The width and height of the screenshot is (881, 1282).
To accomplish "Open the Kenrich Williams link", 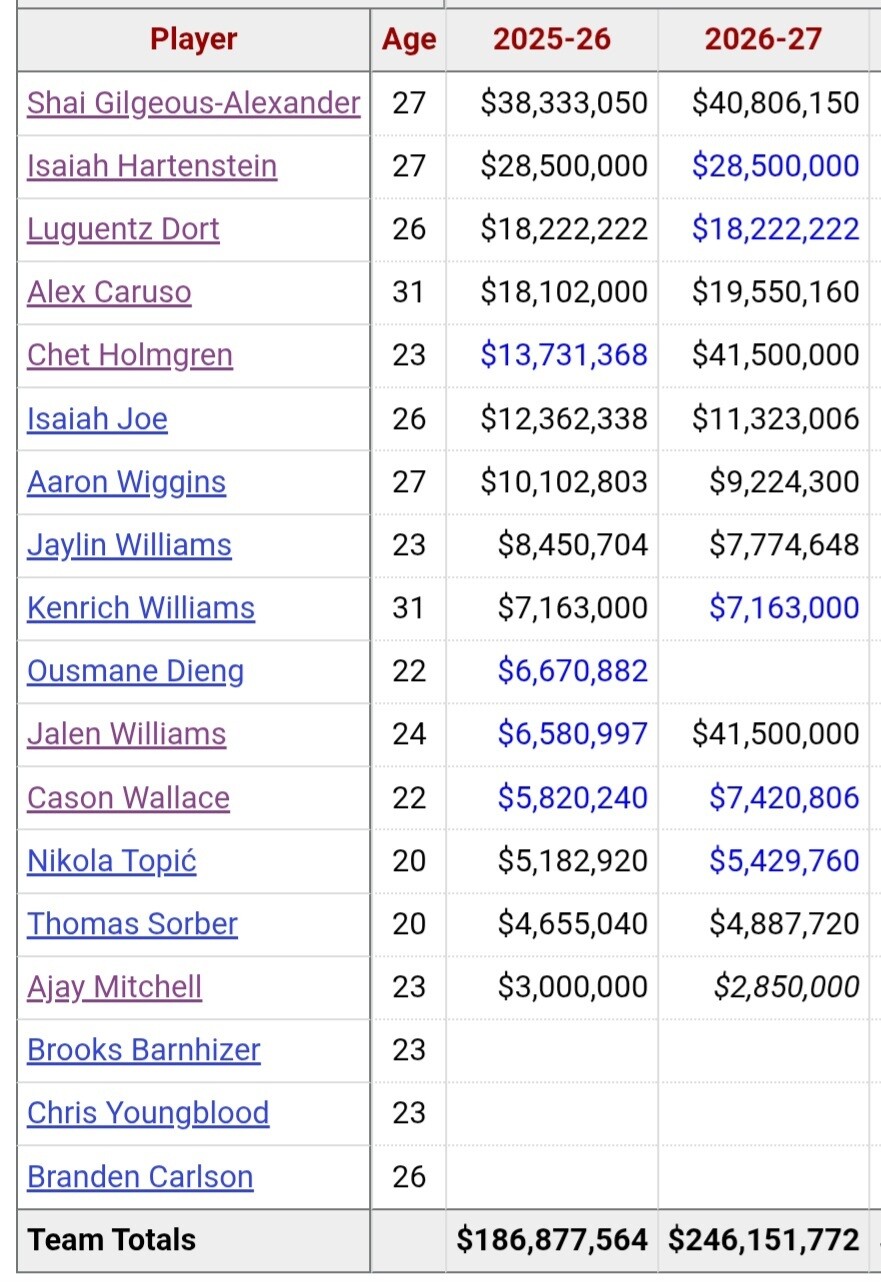I will (141, 608).
